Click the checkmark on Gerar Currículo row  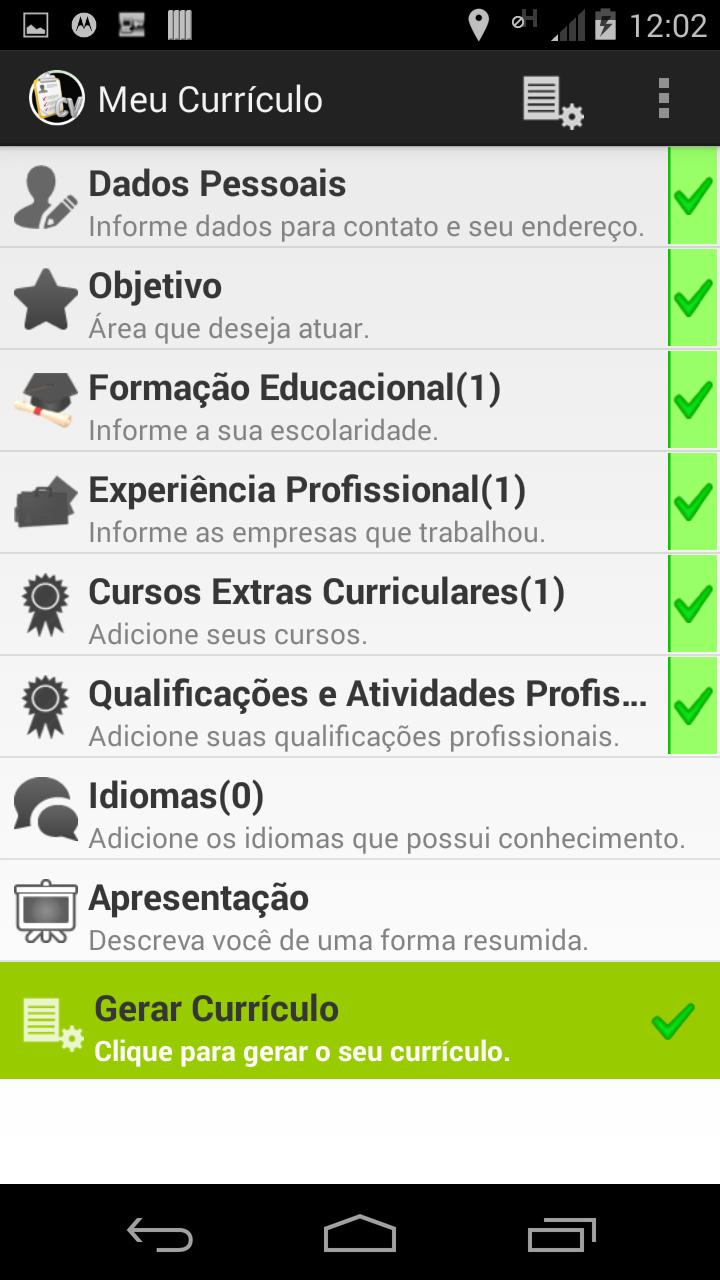[x=670, y=1020]
